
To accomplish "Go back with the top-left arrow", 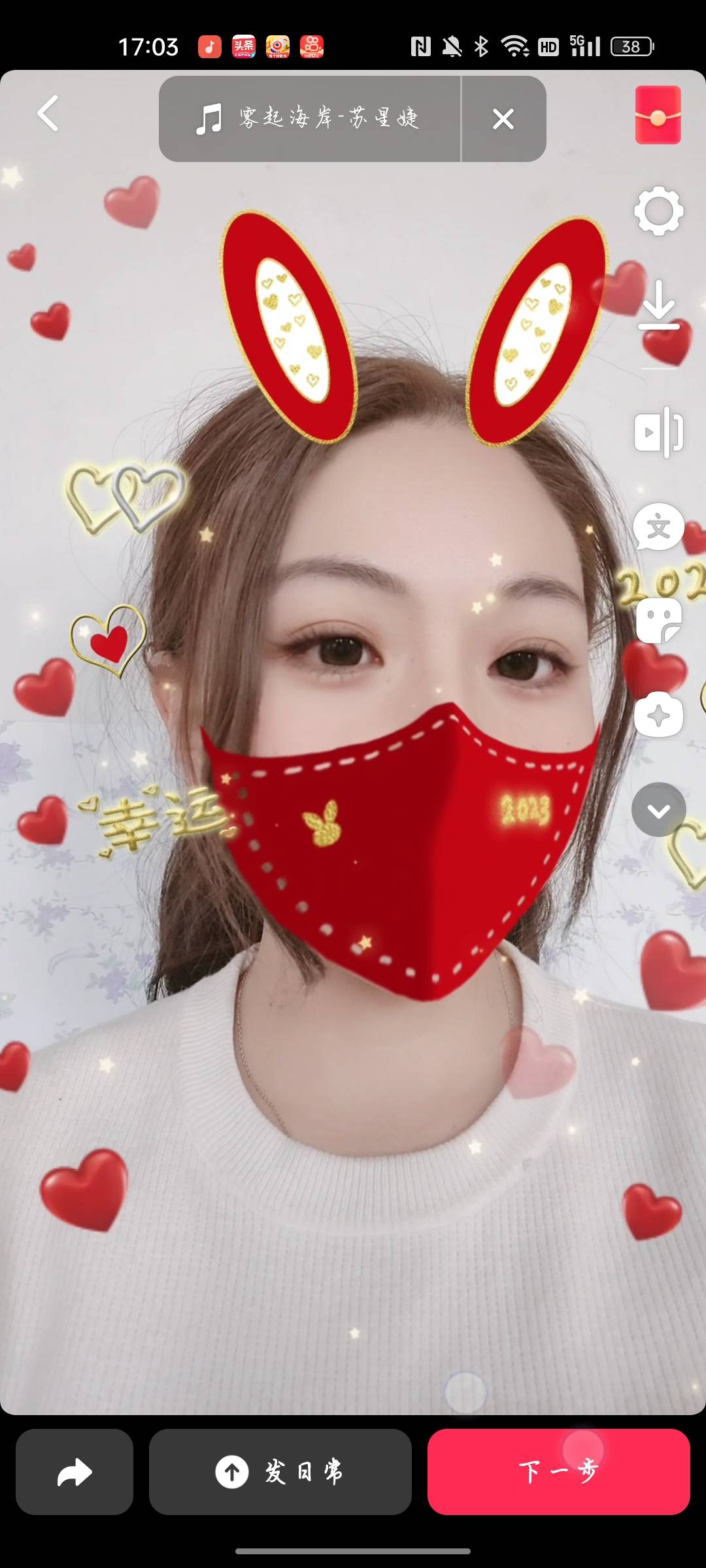I will pyautogui.click(x=48, y=114).
